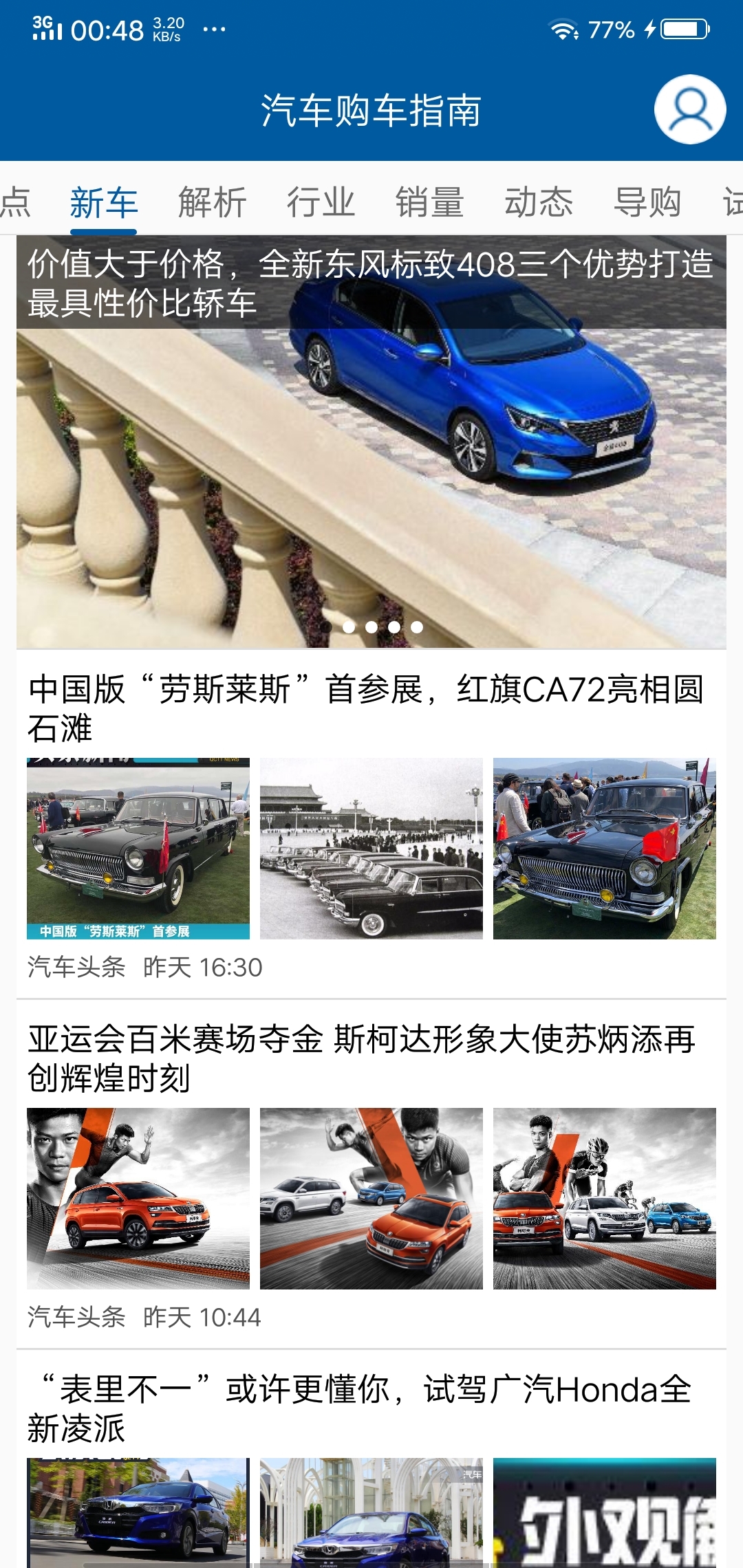Screen dimensions: 743x1568
Task: Switch to the 解析 tab
Action: (212, 202)
